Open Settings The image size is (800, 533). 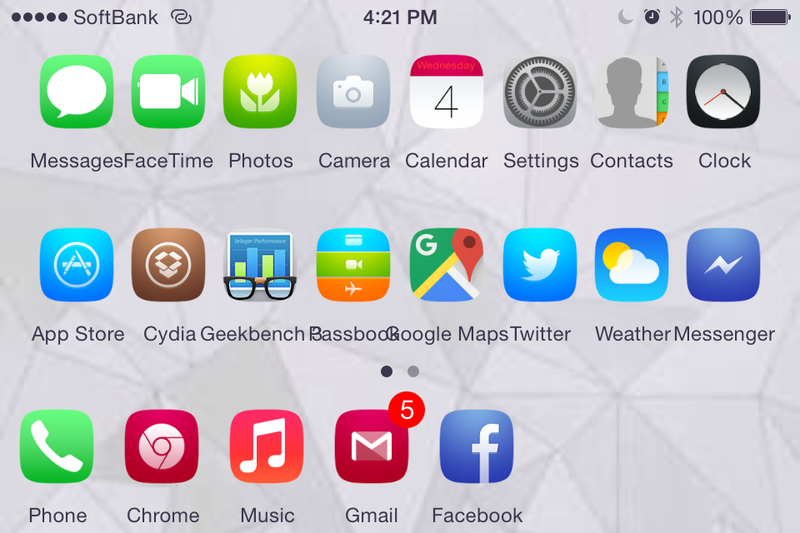(540, 92)
